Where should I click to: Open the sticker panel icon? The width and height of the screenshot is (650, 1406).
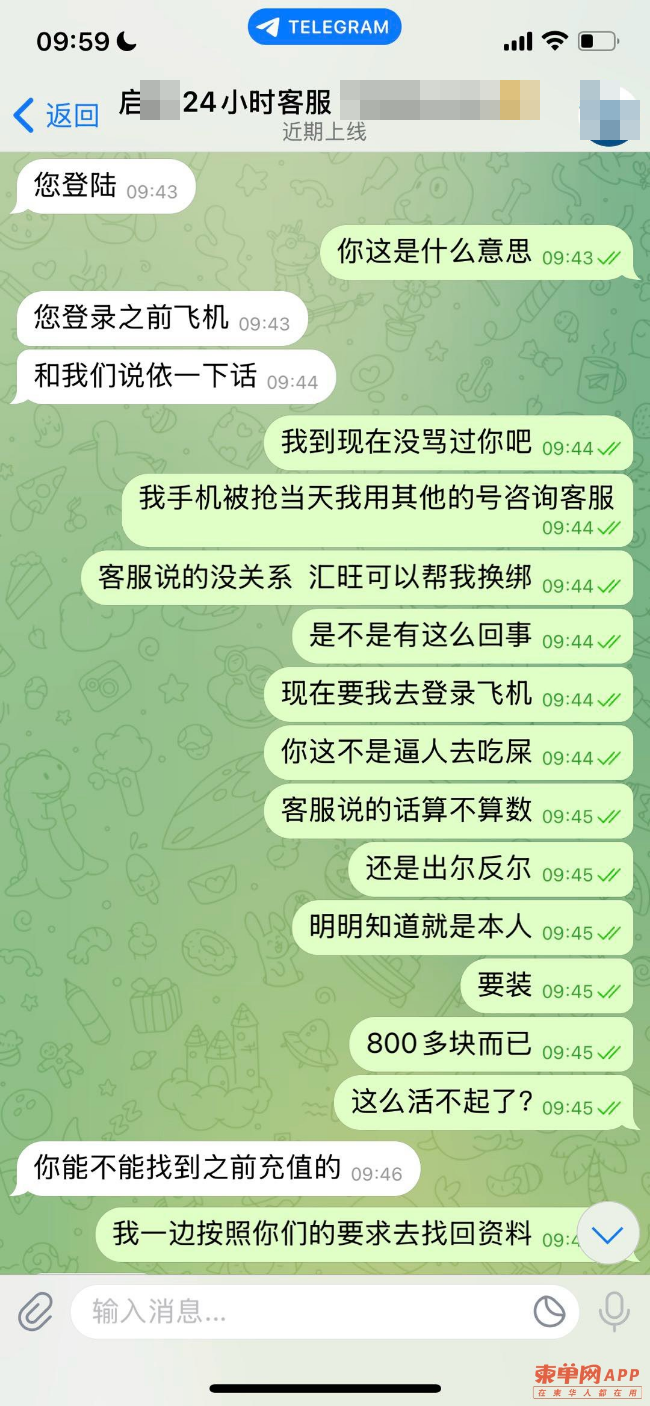click(549, 1311)
